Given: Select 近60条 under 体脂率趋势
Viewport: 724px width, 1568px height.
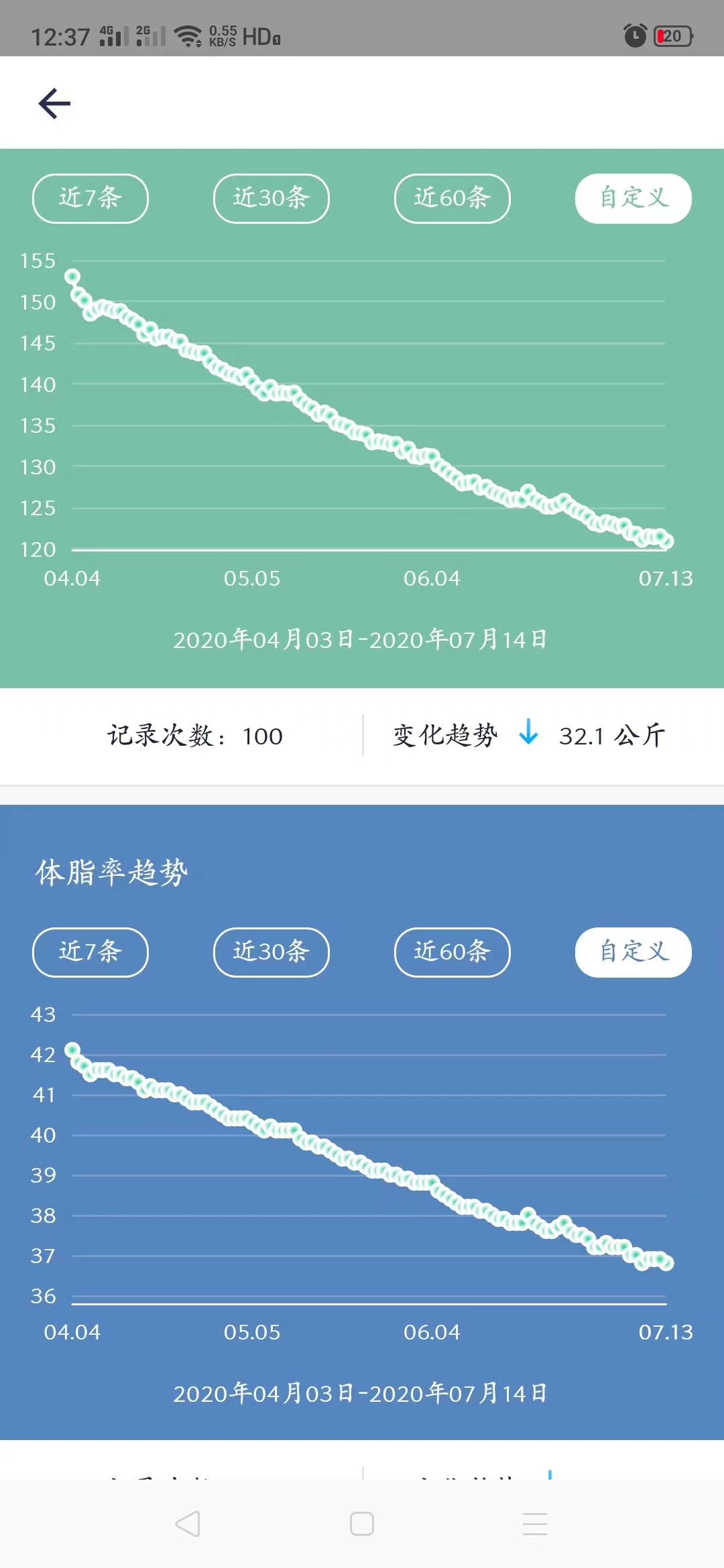Looking at the screenshot, I should click(452, 952).
